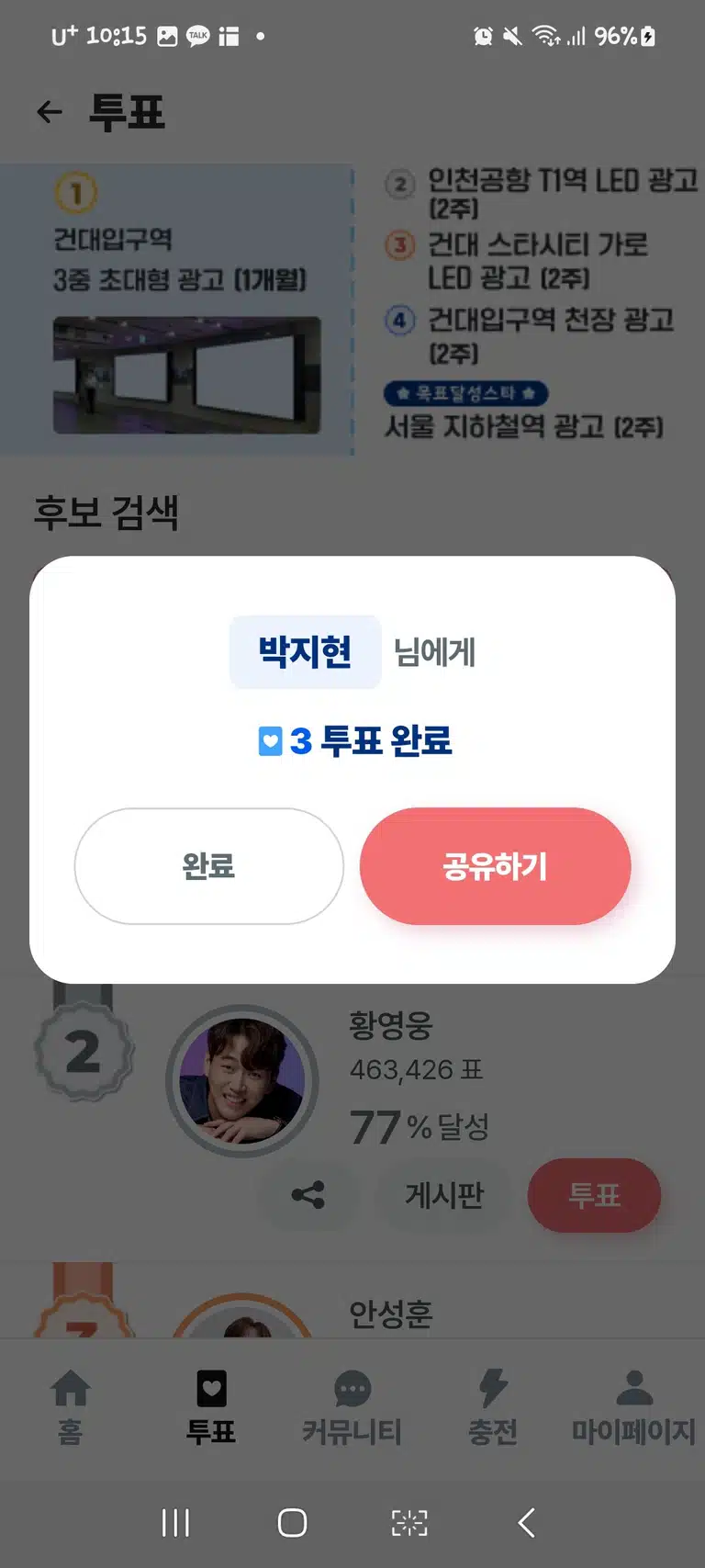This screenshot has width=705, height=1568.
Task: Tap 공유하기 to share the vote
Action: pyautogui.click(x=495, y=866)
